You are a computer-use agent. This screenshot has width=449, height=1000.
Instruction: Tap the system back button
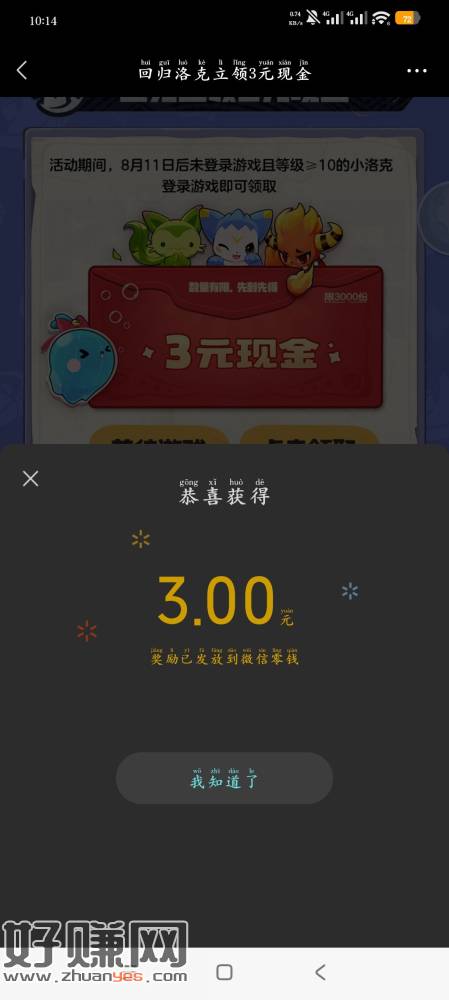click(321, 972)
